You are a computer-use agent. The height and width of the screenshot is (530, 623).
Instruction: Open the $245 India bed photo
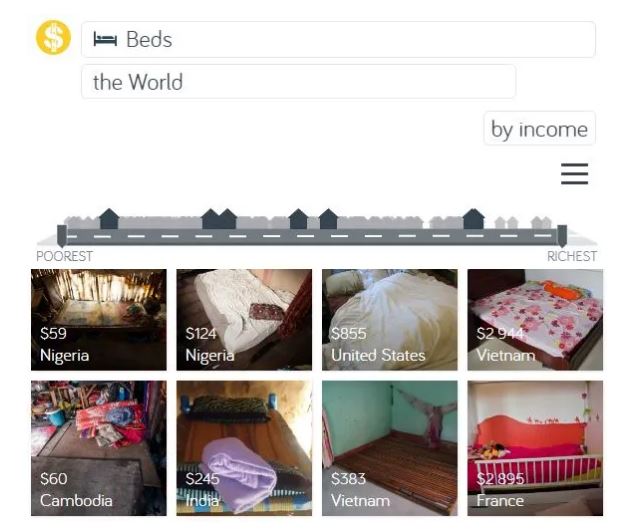pyautogui.click(x=244, y=447)
